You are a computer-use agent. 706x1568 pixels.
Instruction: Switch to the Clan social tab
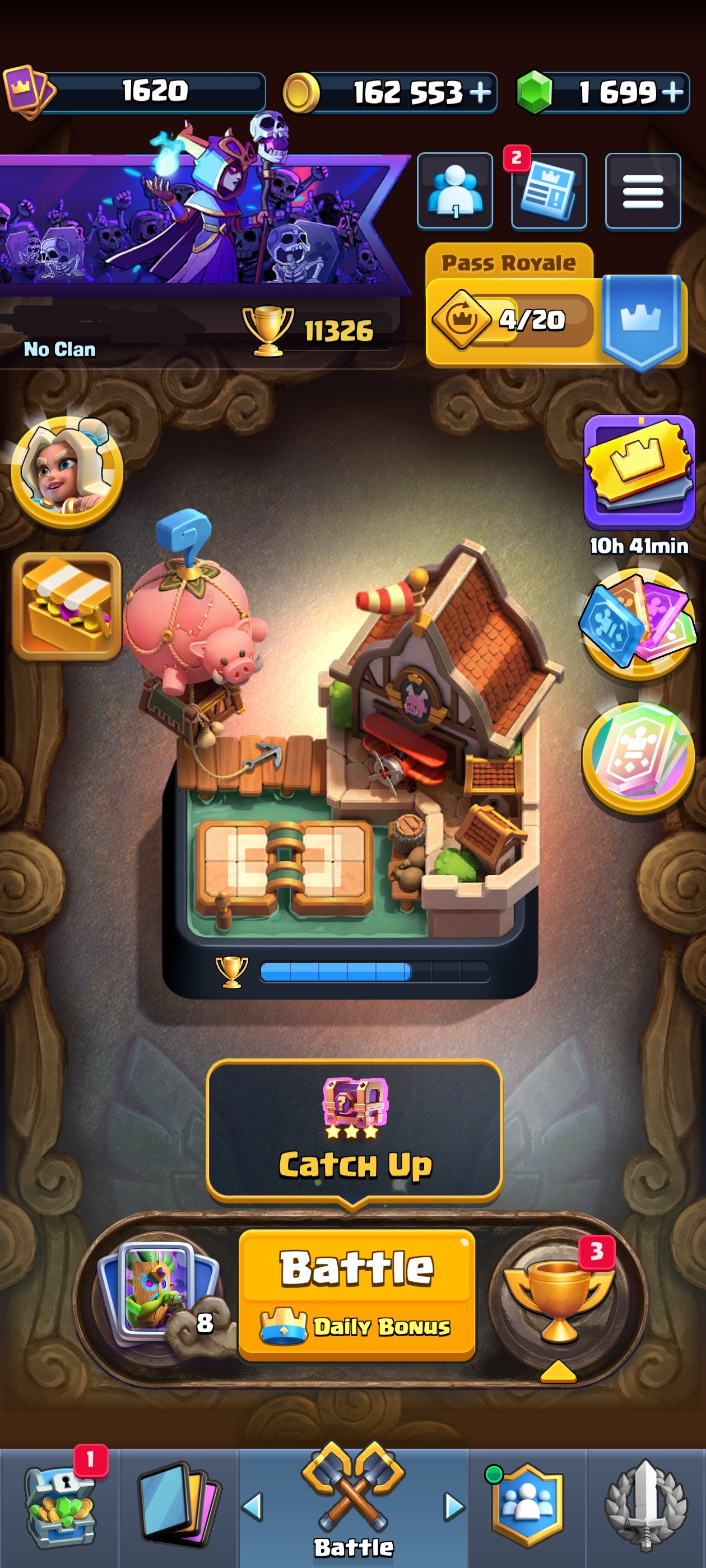pos(527,1507)
